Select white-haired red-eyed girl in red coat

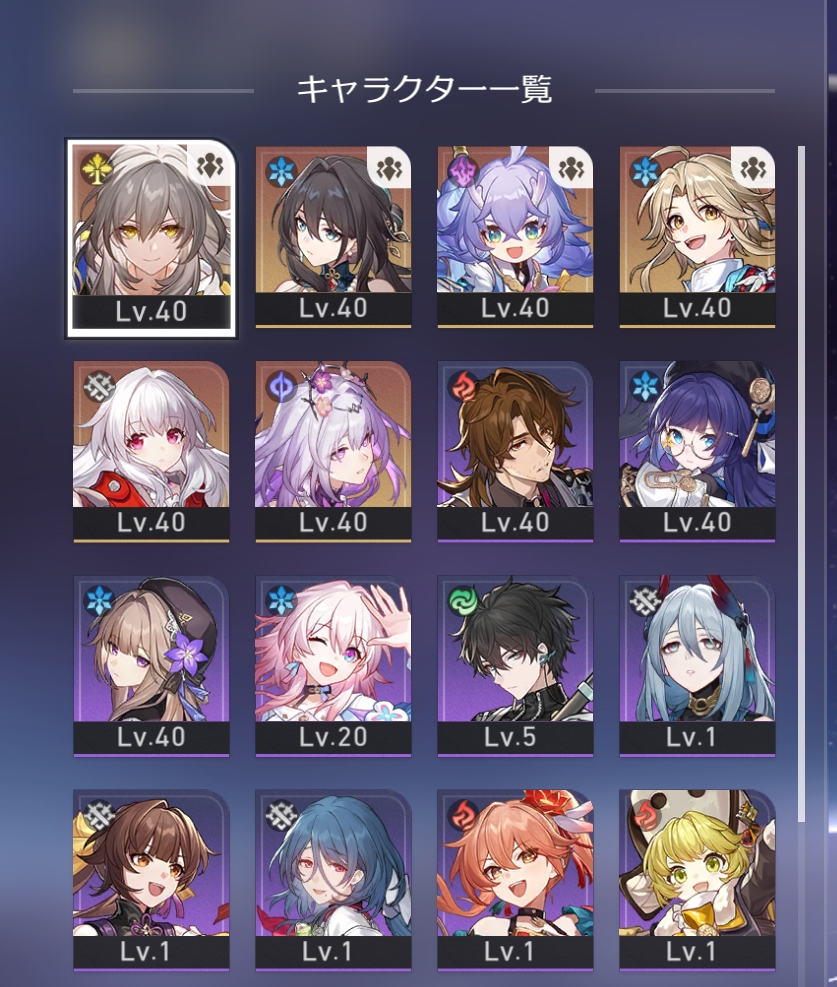click(x=151, y=451)
